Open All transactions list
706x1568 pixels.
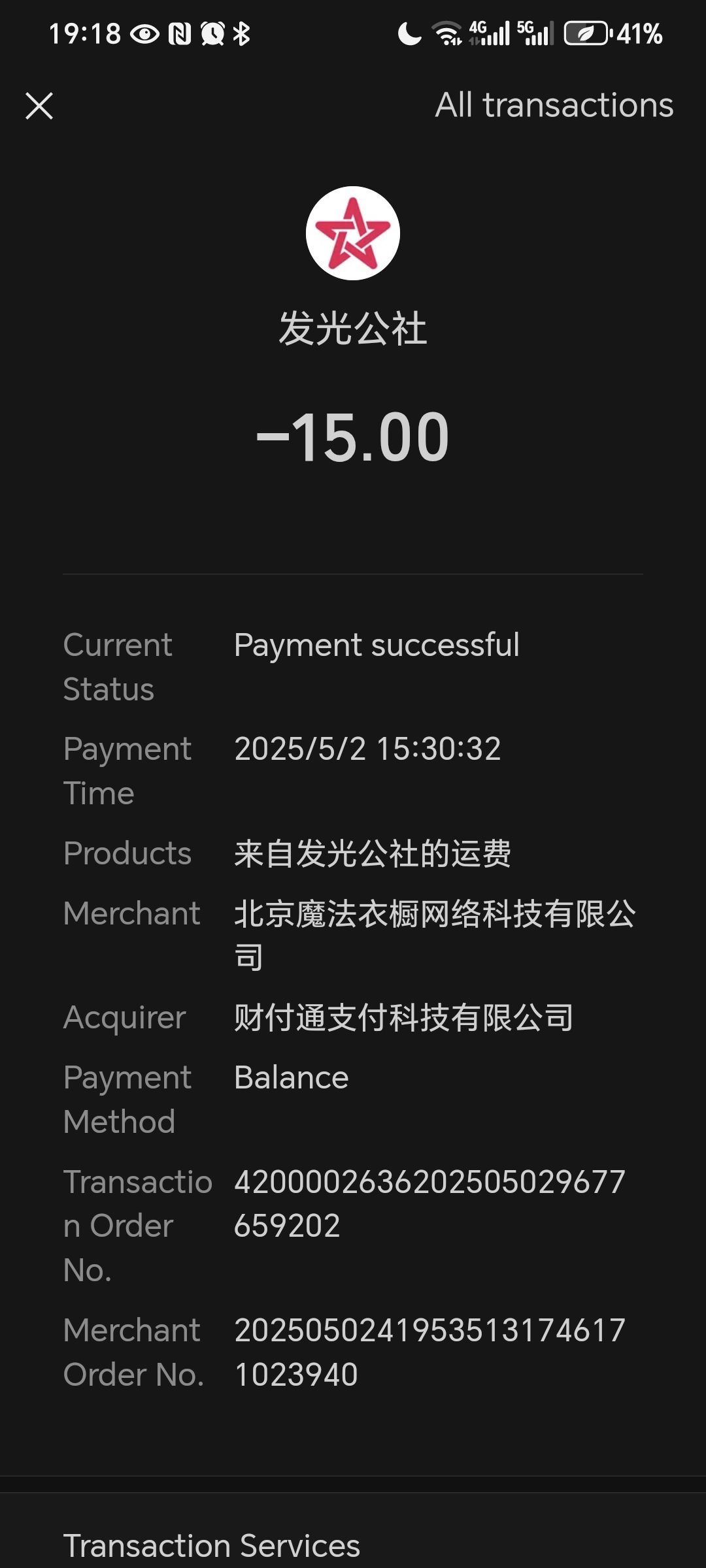pos(554,105)
